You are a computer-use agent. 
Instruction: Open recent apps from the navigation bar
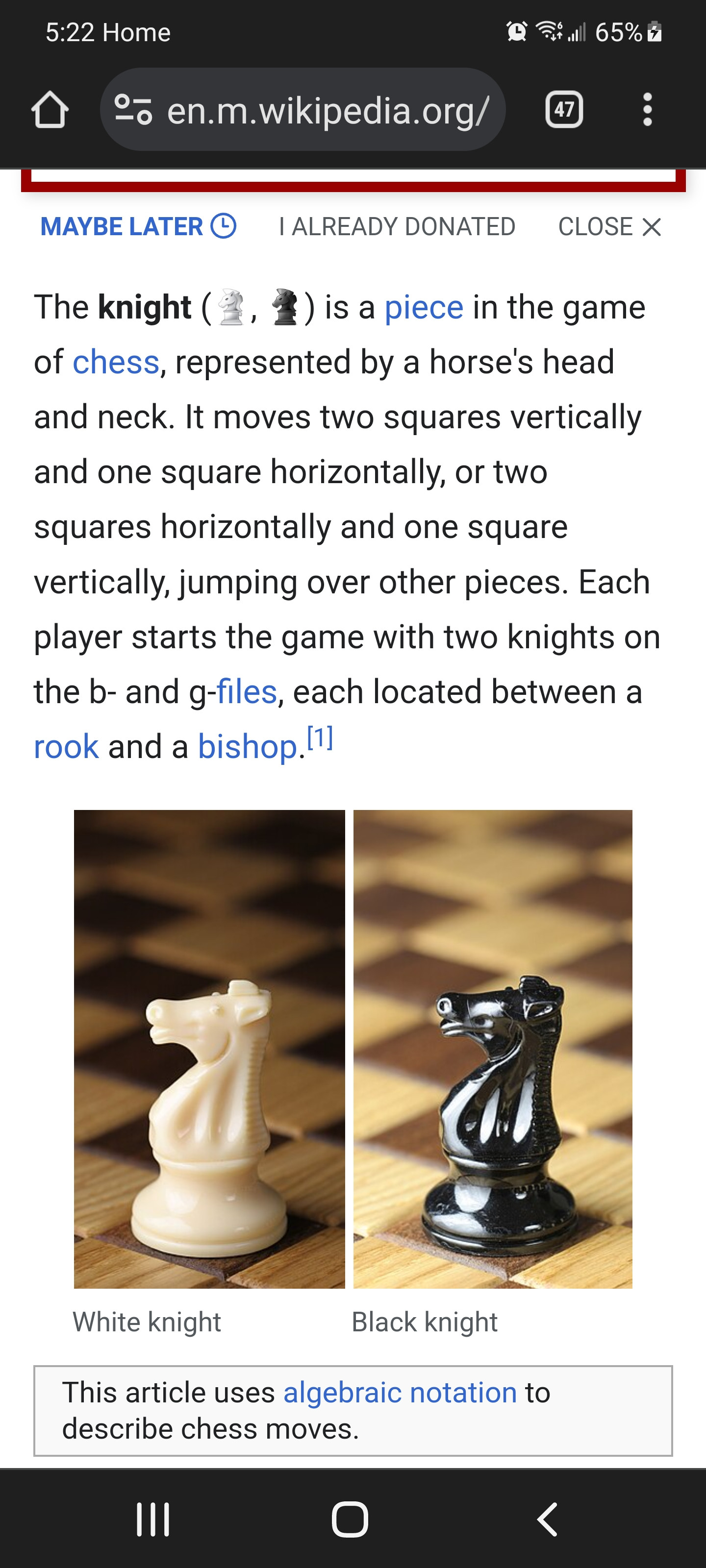tap(152, 1520)
